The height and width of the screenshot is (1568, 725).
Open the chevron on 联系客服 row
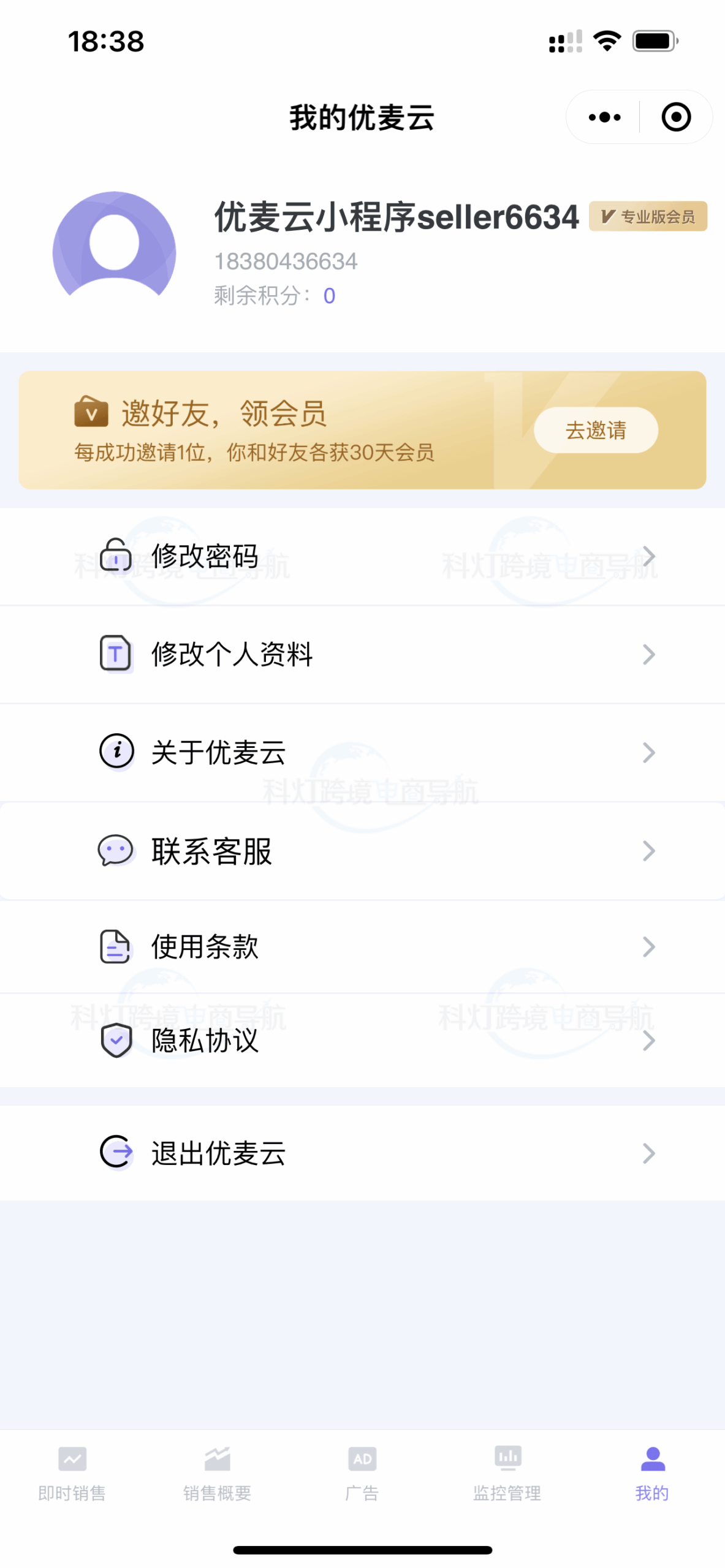click(648, 850)
